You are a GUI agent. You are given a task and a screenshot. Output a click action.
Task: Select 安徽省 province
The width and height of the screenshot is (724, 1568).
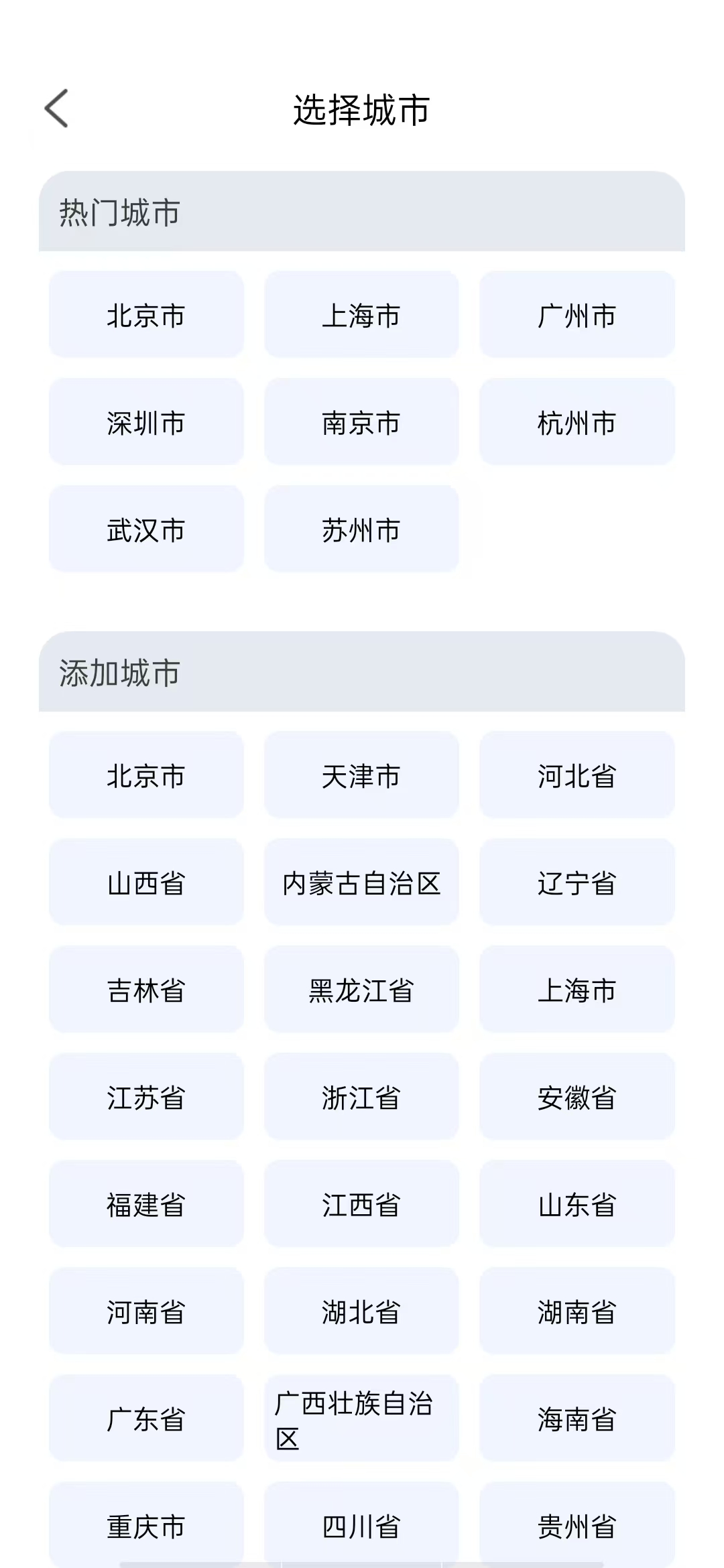pyautogui.click(x=577, y=1097)
